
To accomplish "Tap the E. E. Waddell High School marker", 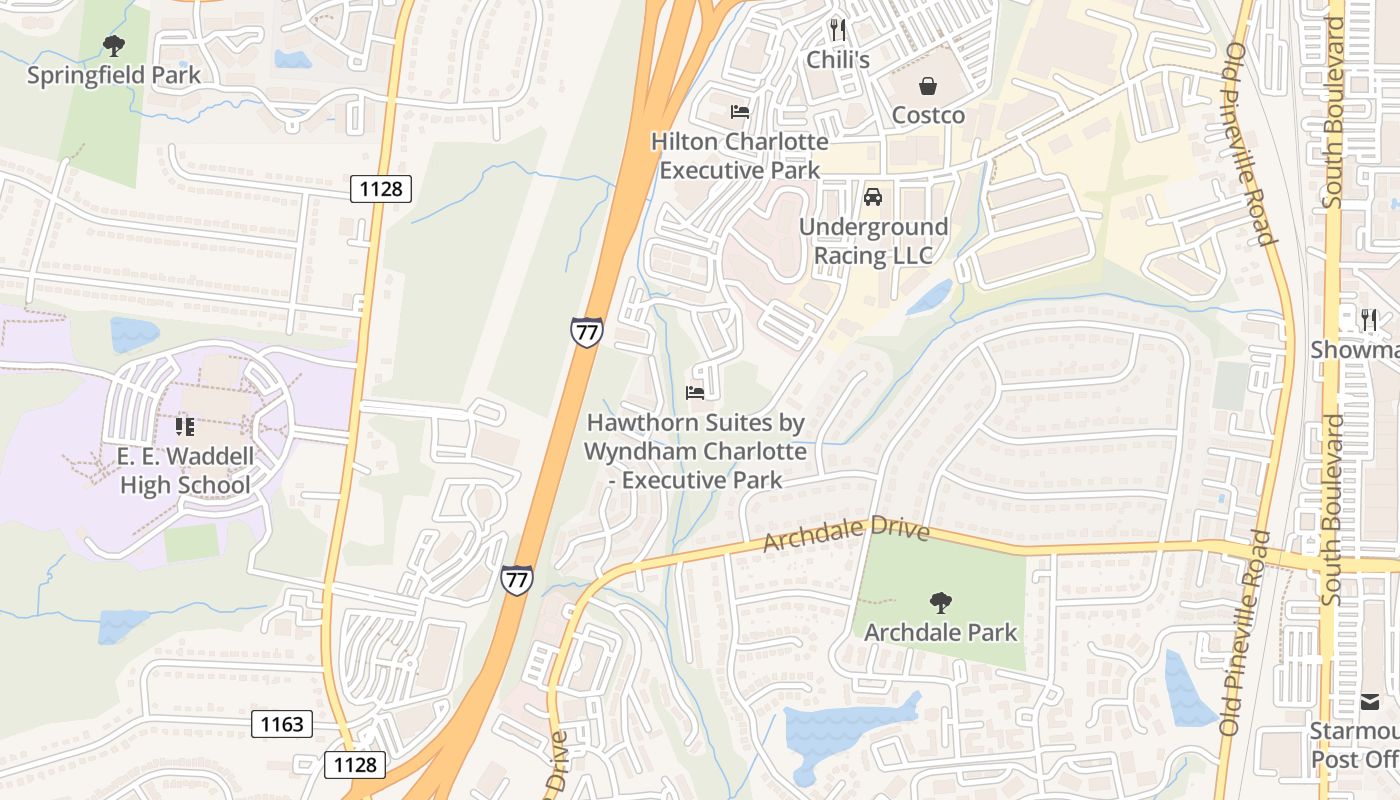I will (185, 427).
